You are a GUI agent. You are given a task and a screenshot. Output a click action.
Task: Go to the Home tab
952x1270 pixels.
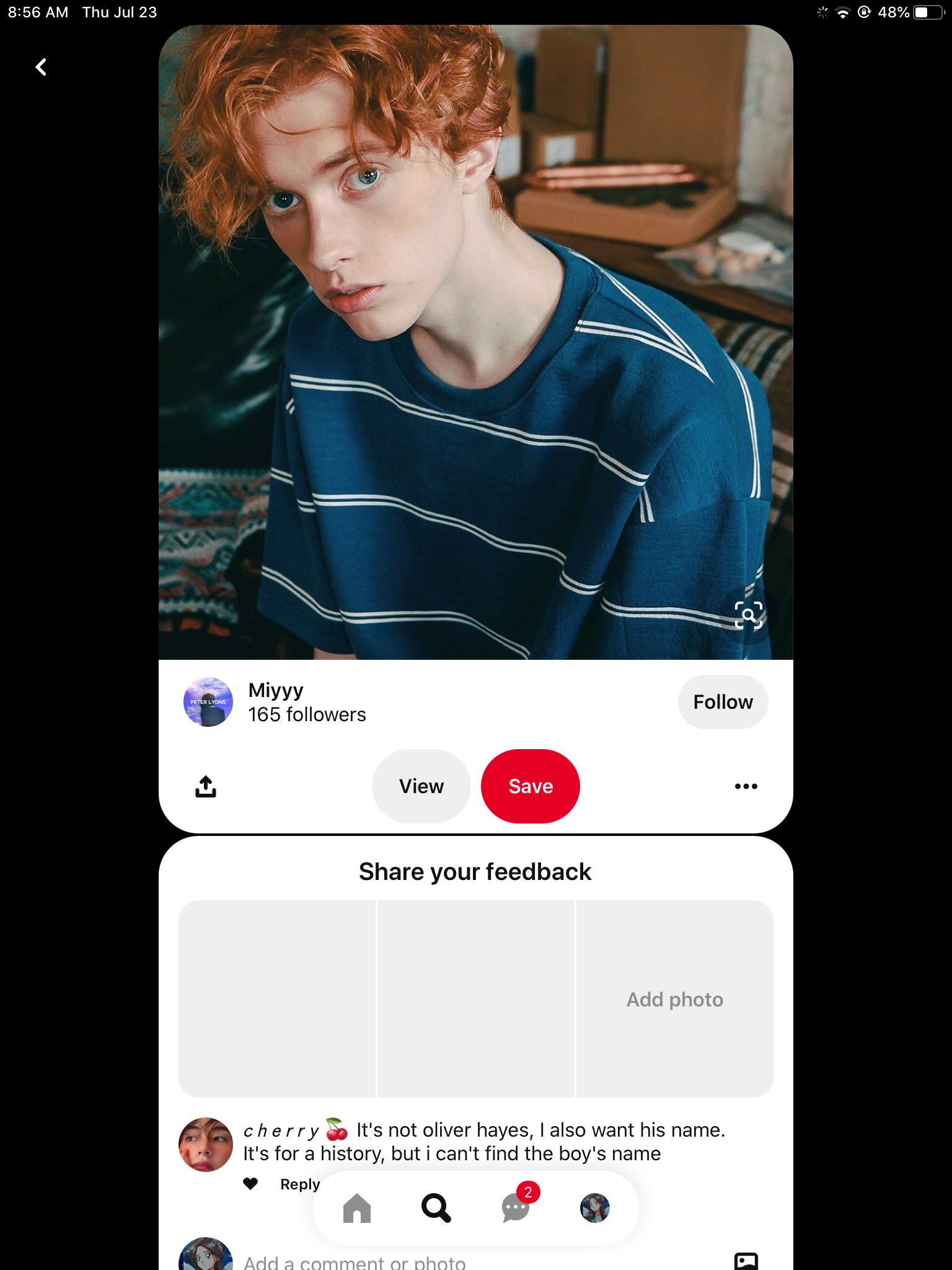click(357, 1208)
